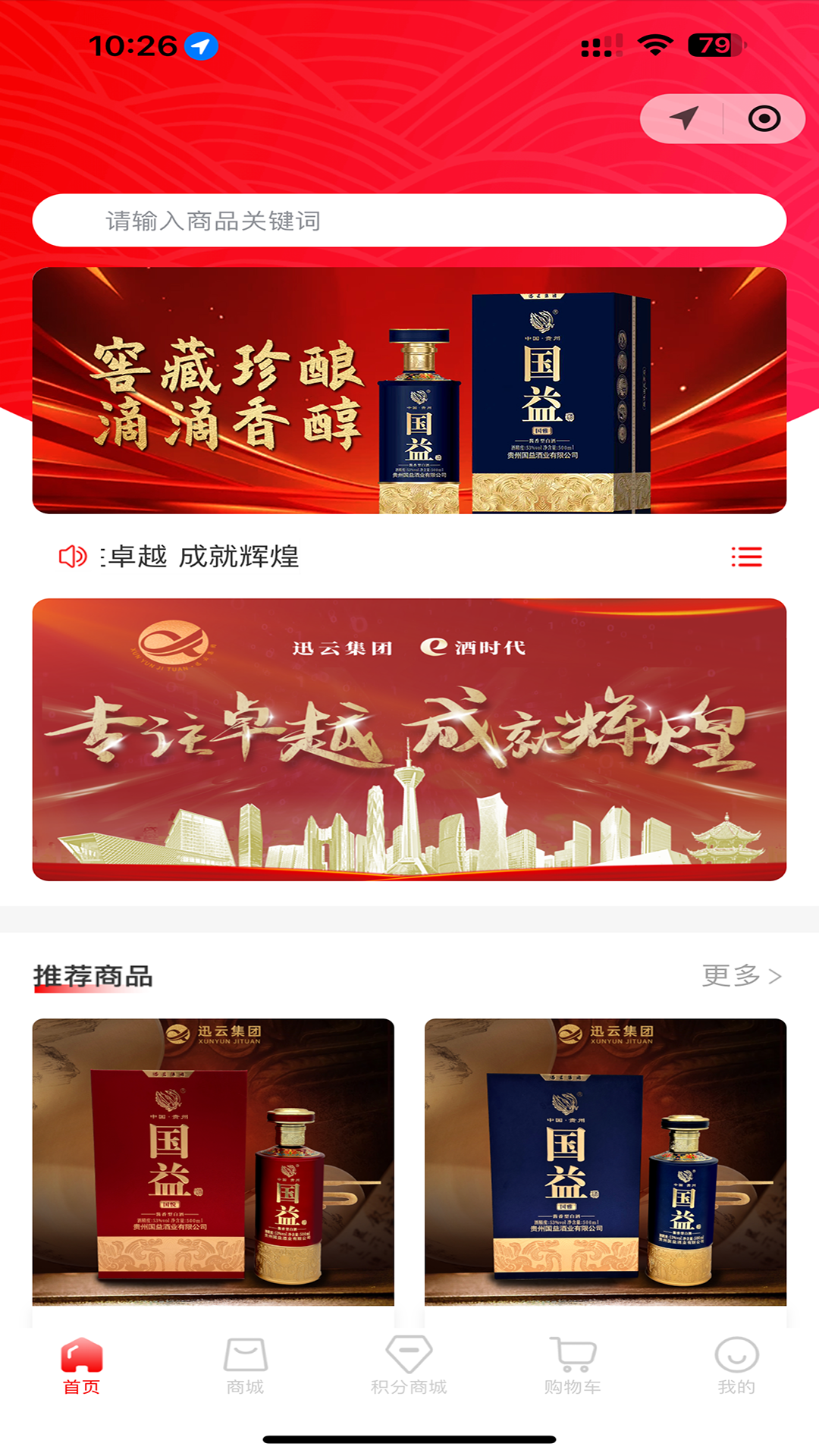The image size is (819, 1456).
Task: Tap the product keyword search field
Action: click(x=409, y=221)
